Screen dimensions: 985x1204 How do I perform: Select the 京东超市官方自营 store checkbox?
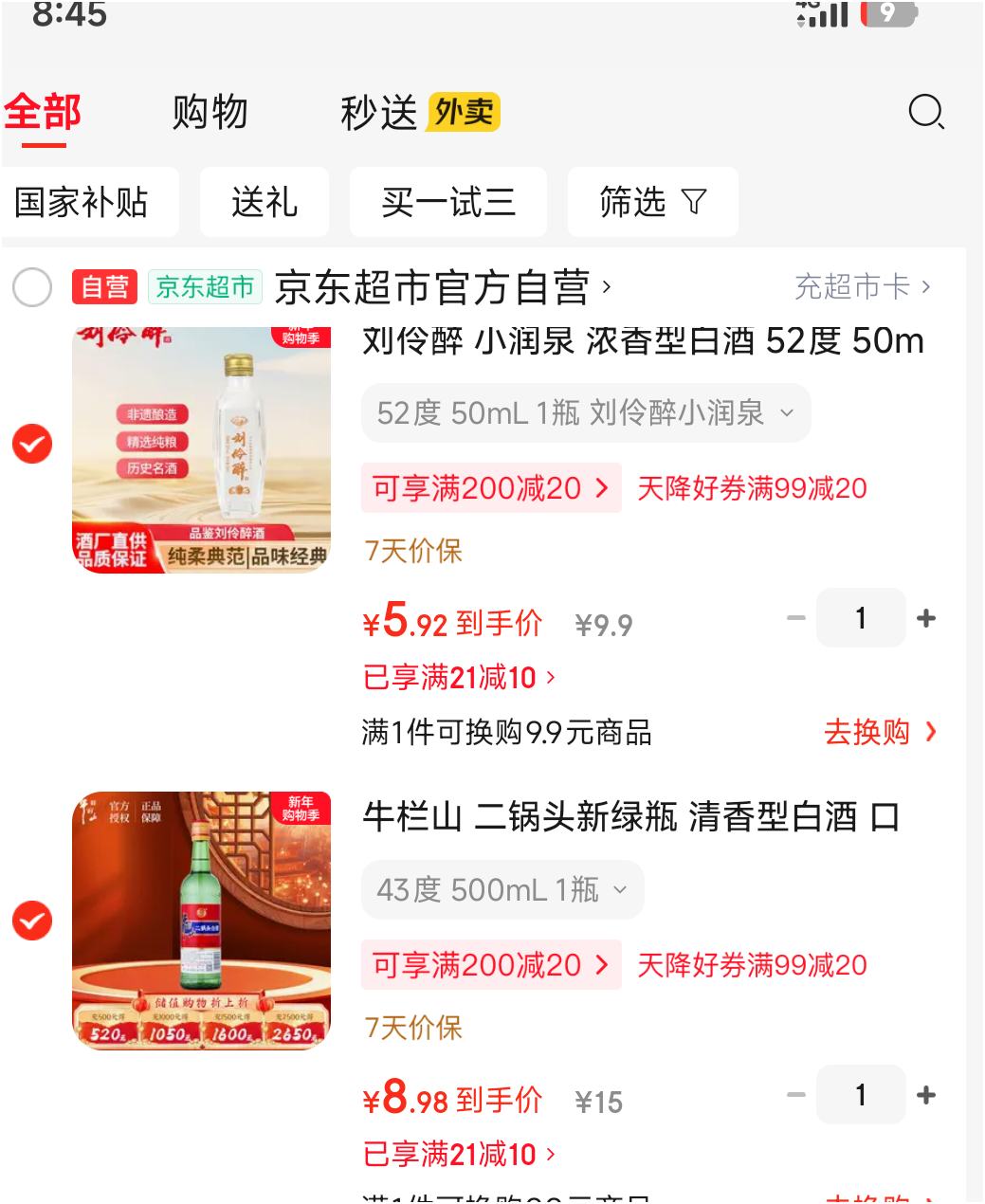click(x=32, y=287)
